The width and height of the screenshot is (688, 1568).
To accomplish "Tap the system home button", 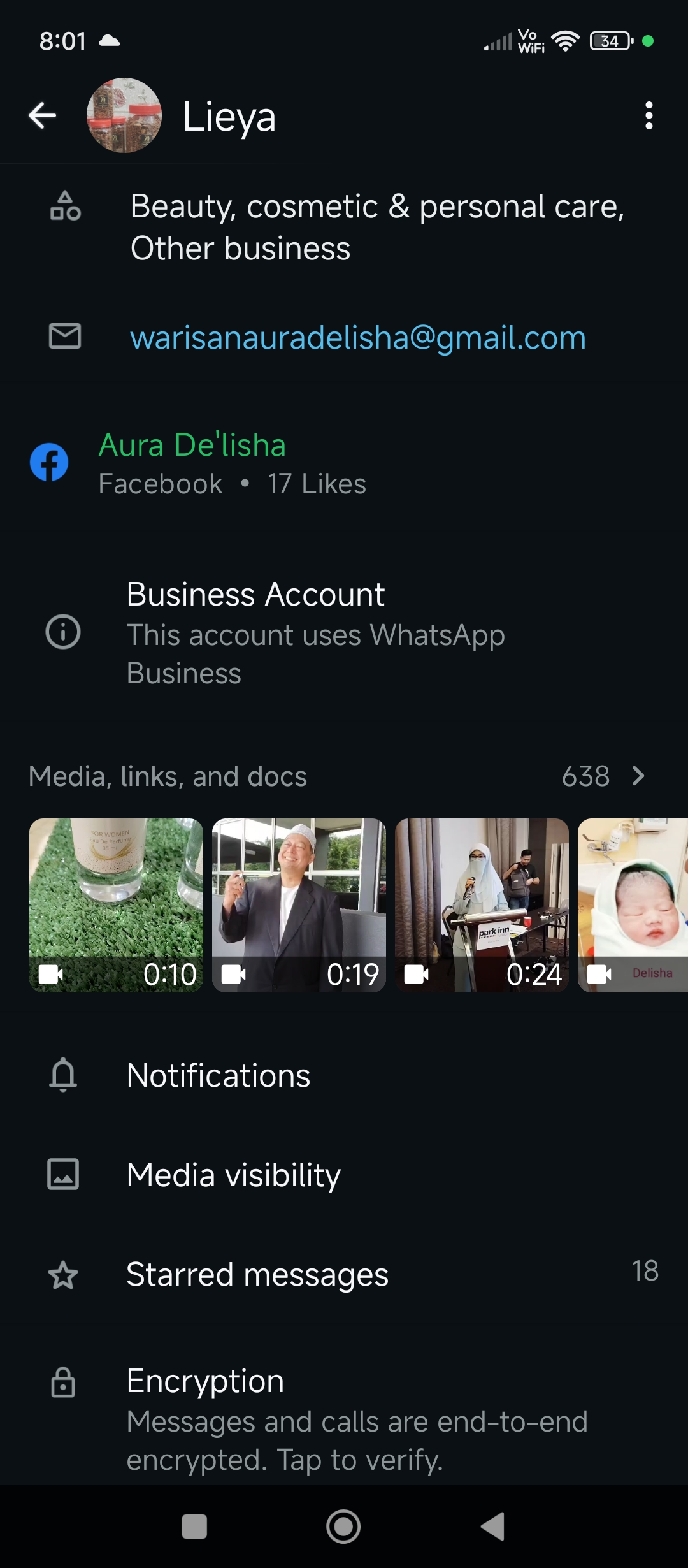I will (x=343, y=1527).
